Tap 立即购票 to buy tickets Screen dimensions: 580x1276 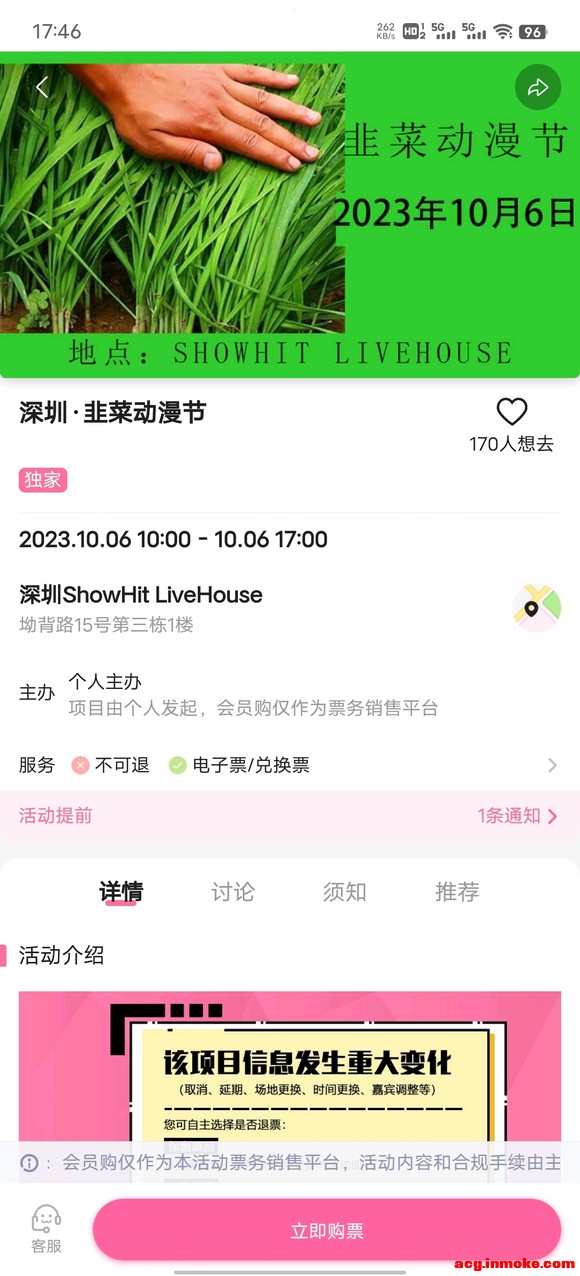[327, 1230]
